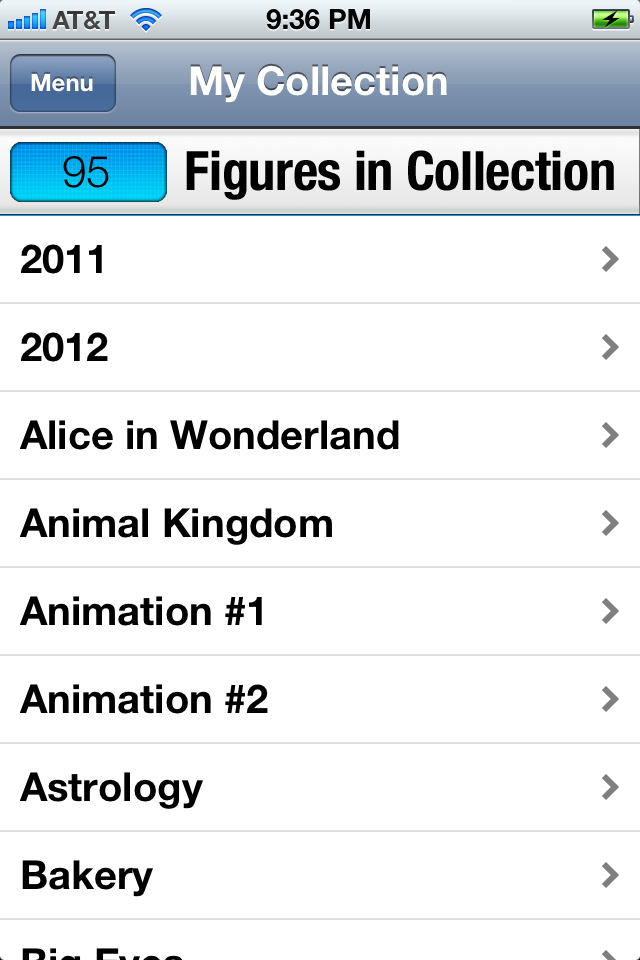The width and height of the screenshot is (640, 960).
Task: Select Alice in Wonderland series
Action: 320,436
